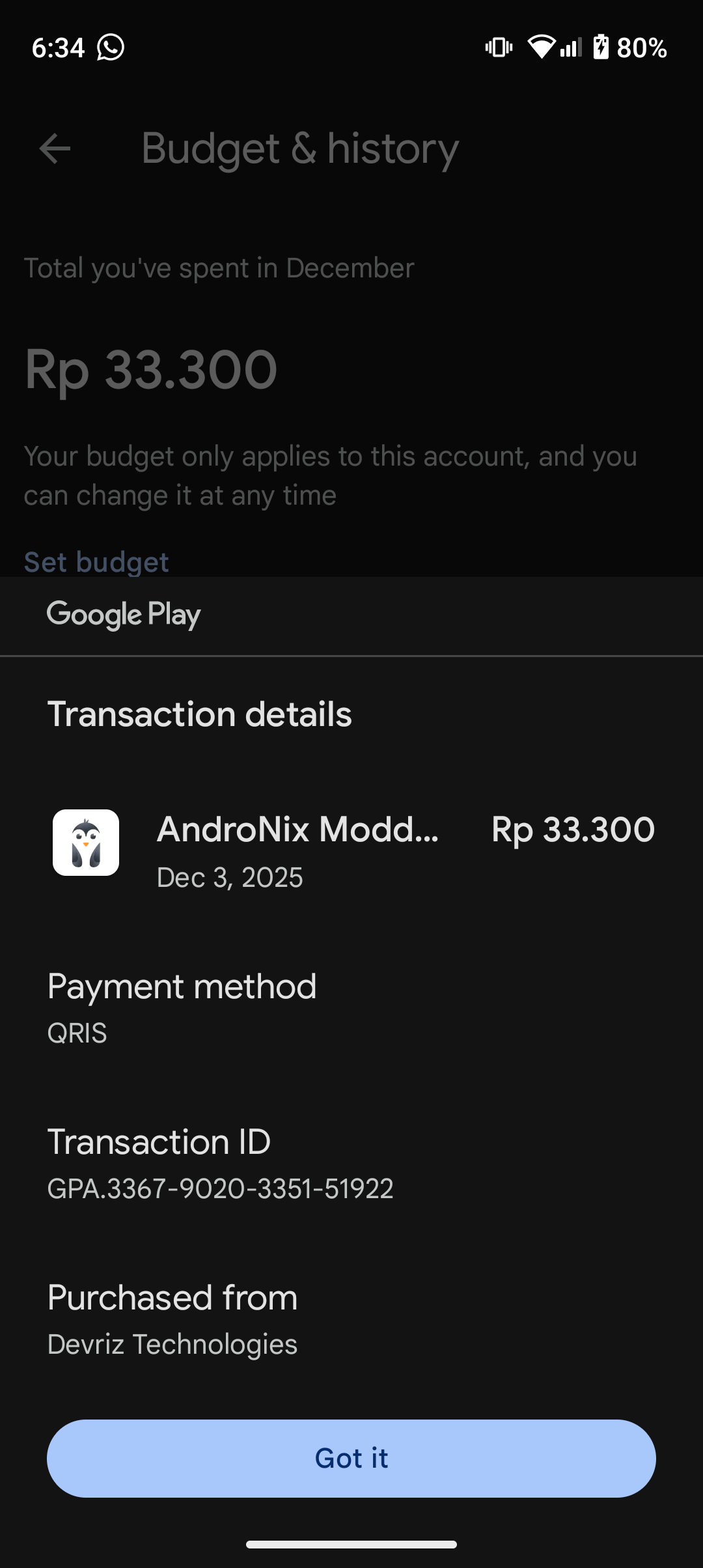This screenshot has height=1568, width=703.
Task: Click Devriz Technologies under Purchased from
Action: click(x=172, y=1343)
